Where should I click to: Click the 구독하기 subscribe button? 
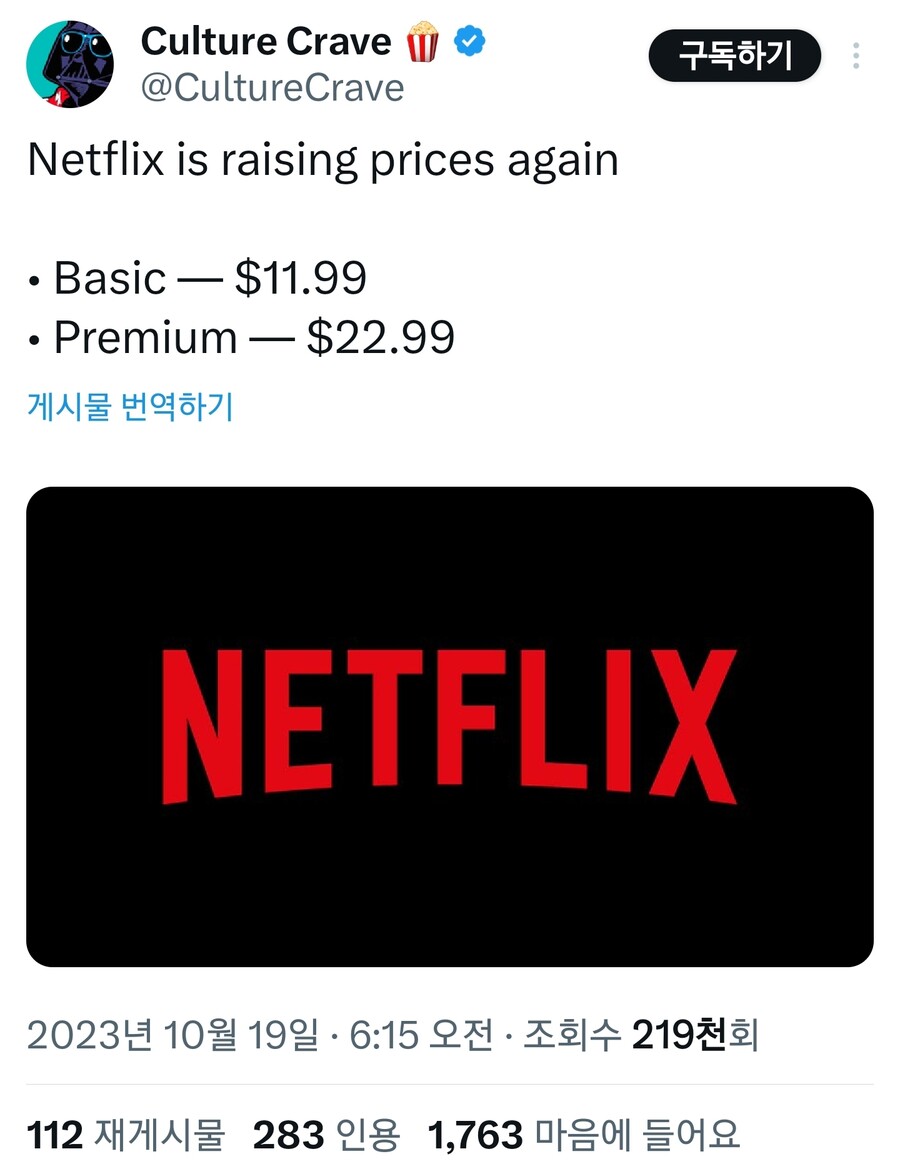735,57
